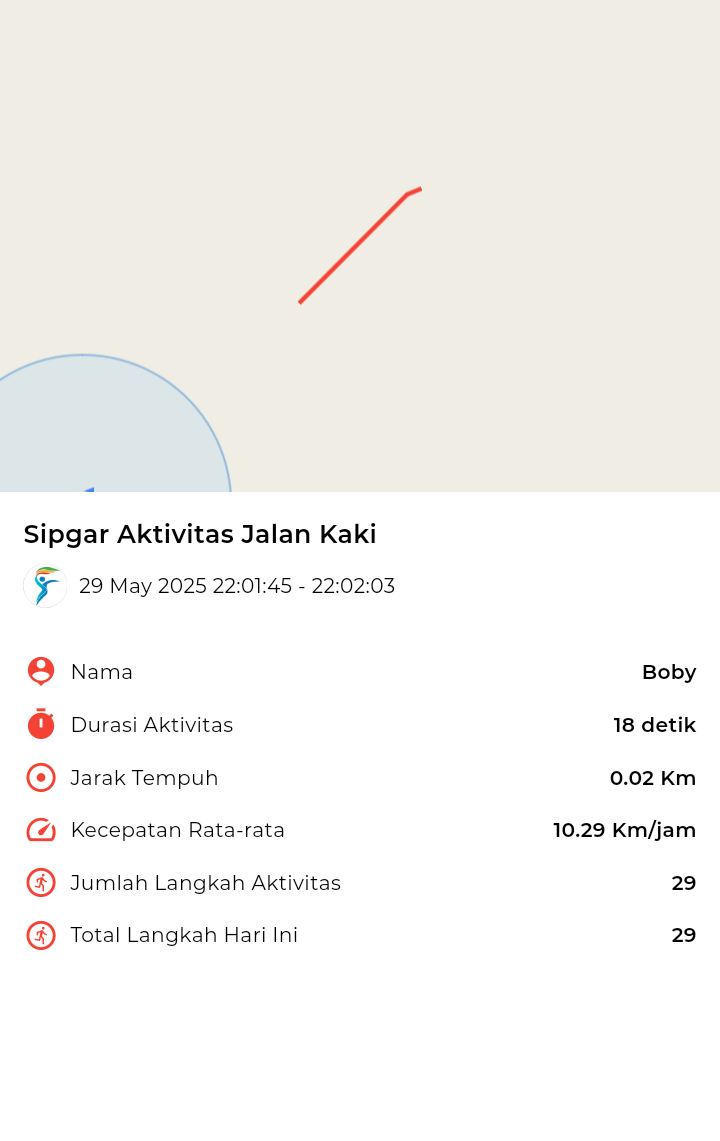Select the speedometer icon for Kecepatan Rata-rata
This screenshot has height=1141, width=720.
(41, 830)
